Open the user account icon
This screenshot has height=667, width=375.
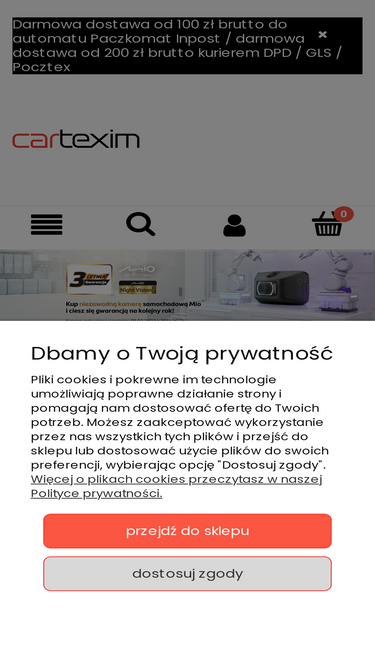234,225
